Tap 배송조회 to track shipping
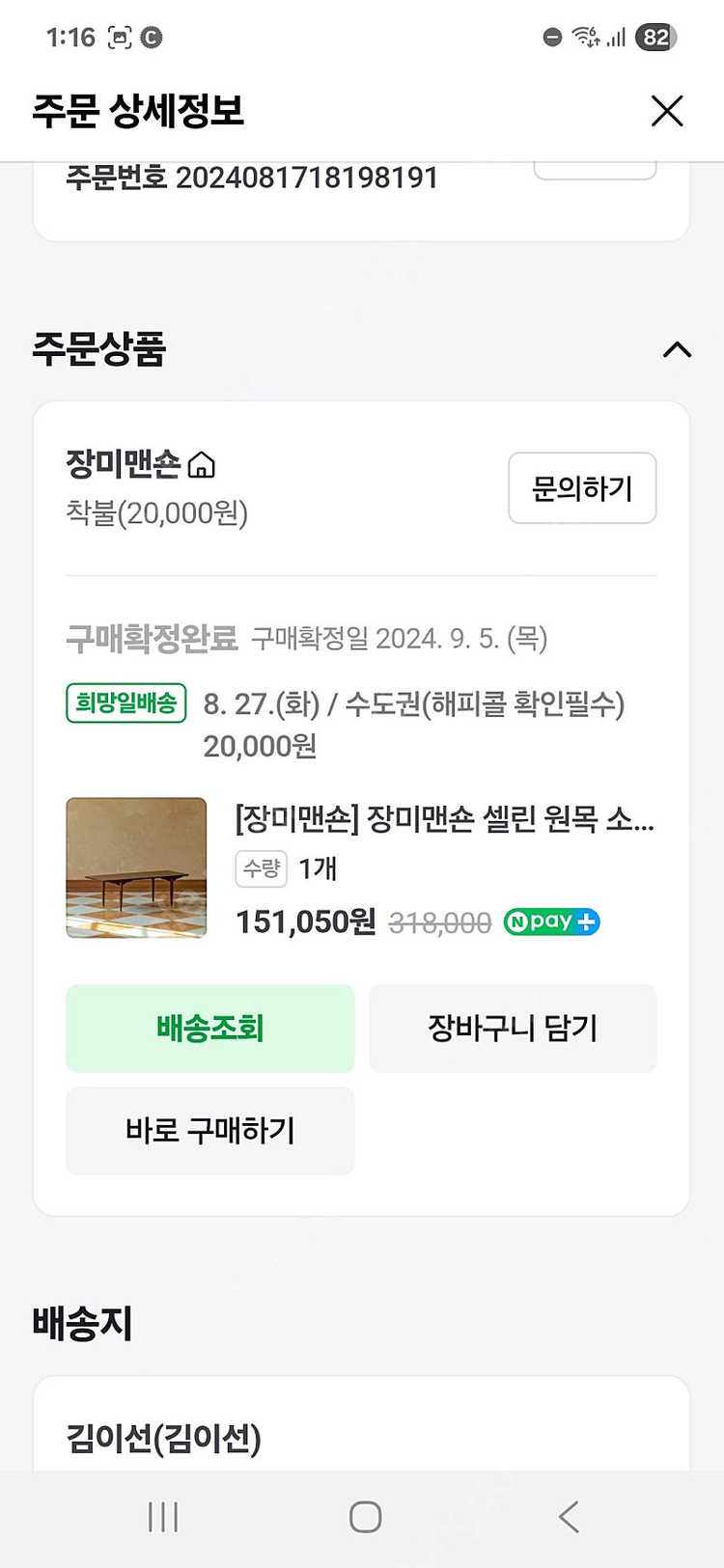 (x=209, y=1029)
